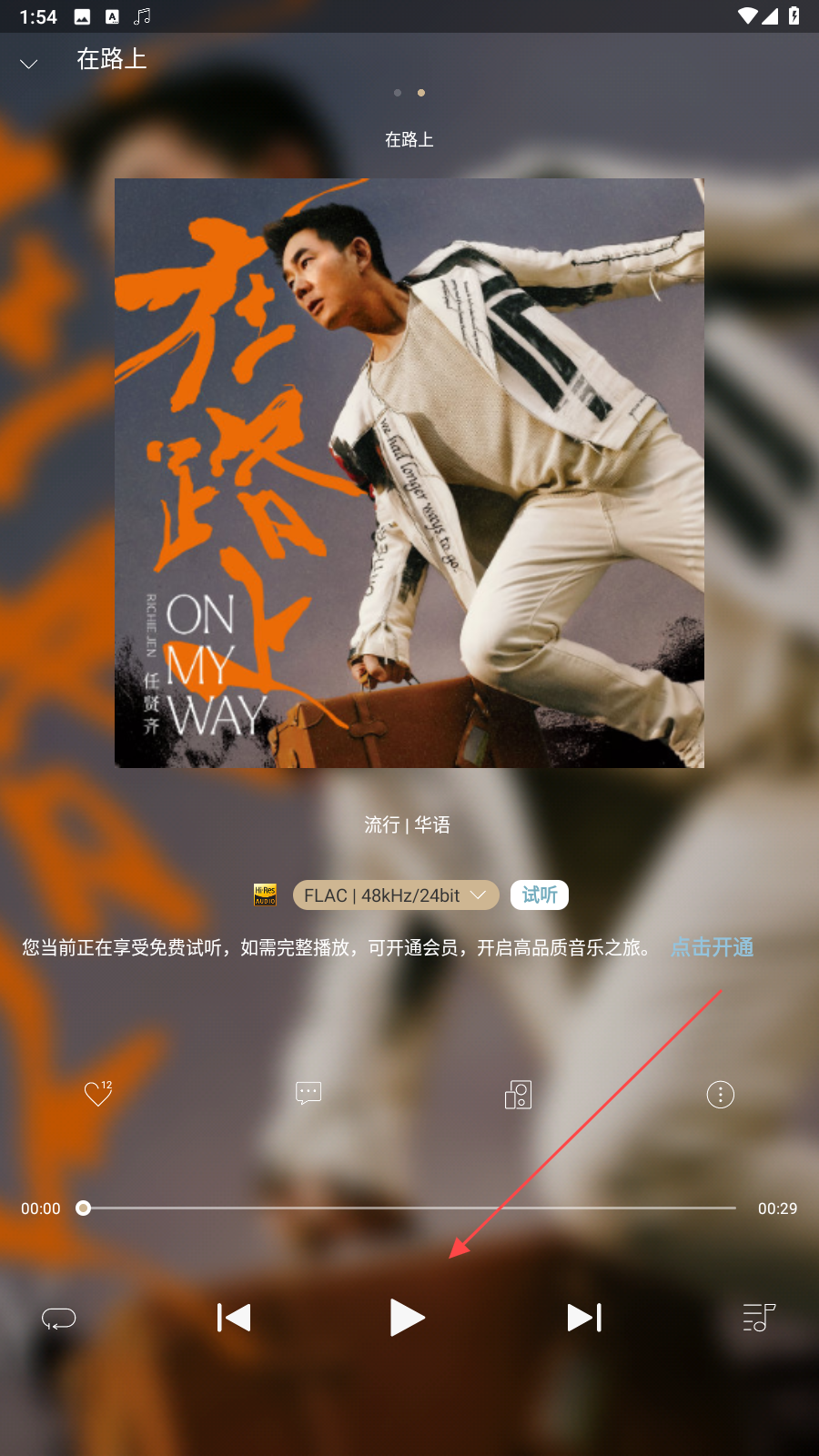Skip to the previous track
This screenshot has width=819, height=1456.
click(234, 1317)
